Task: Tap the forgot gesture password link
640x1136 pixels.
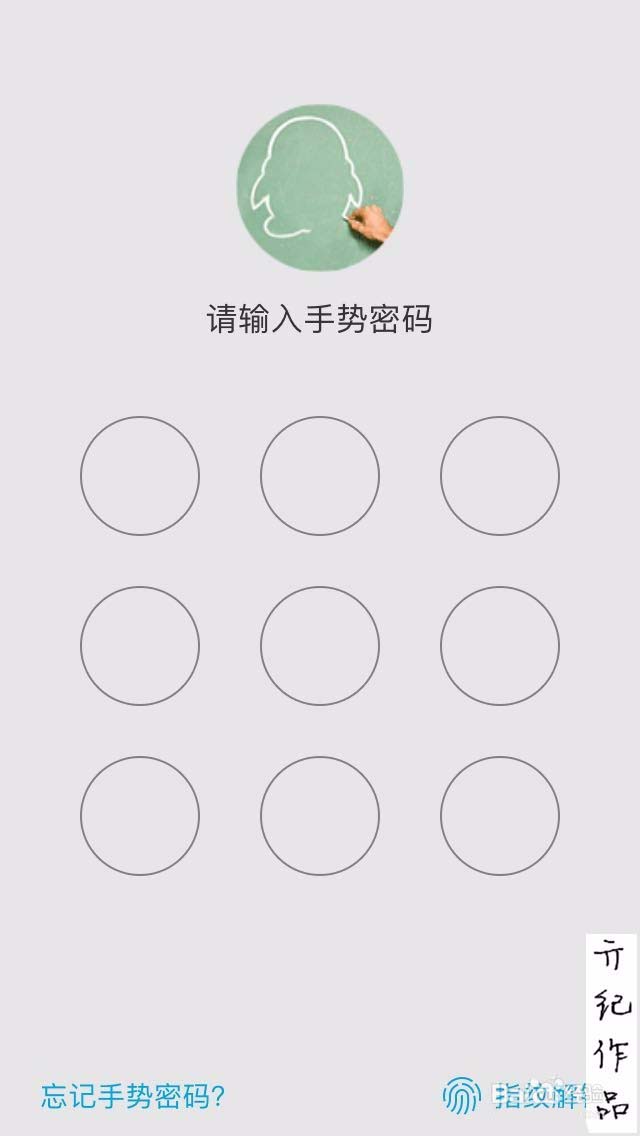Action: pyautogui.click(x=133, y=1096)
